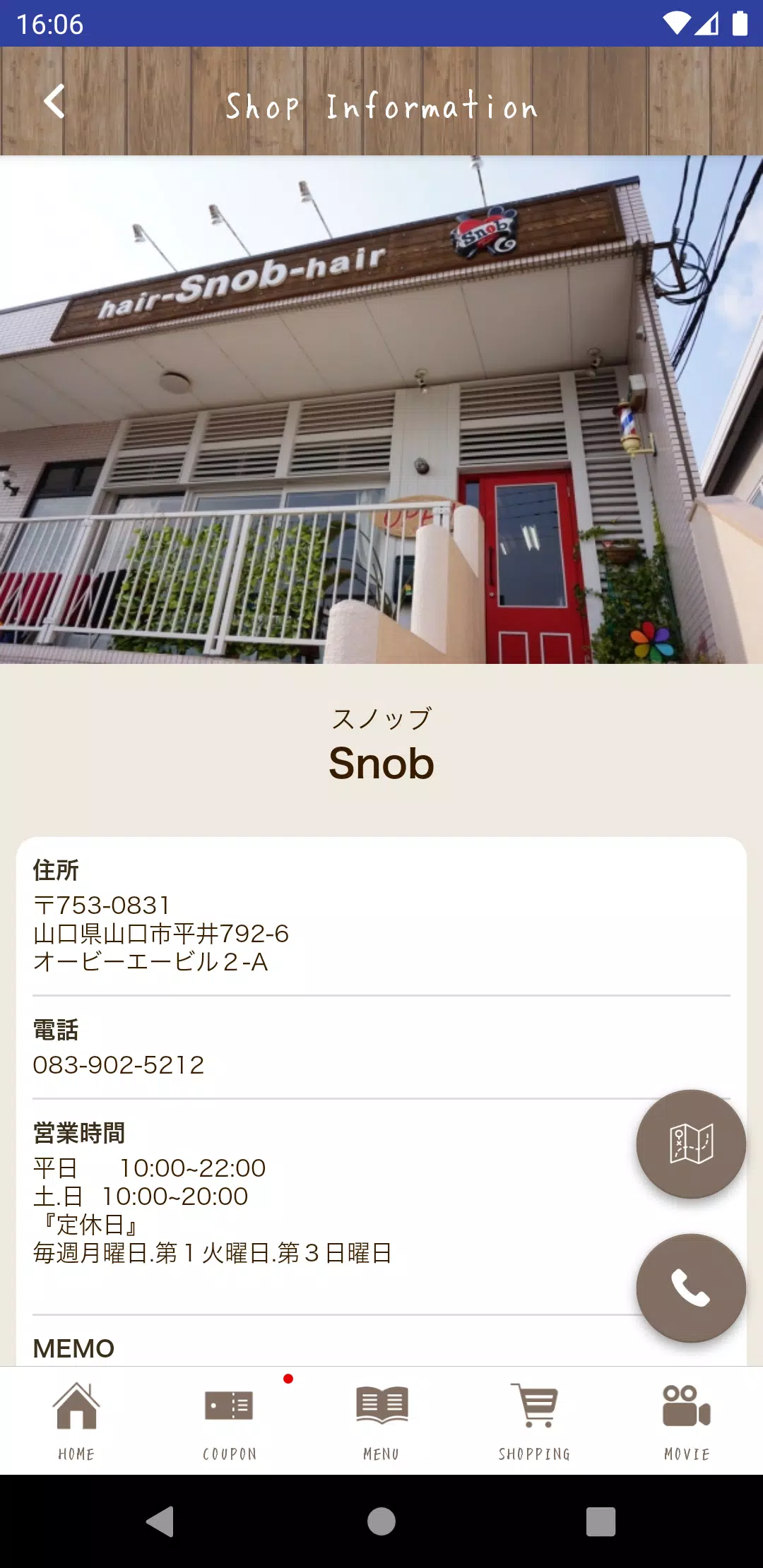This screenshot has width=763, height=1568.
Task: Tap the Wi-Fi status bar indicator
Action: click(x=677, y=23)
